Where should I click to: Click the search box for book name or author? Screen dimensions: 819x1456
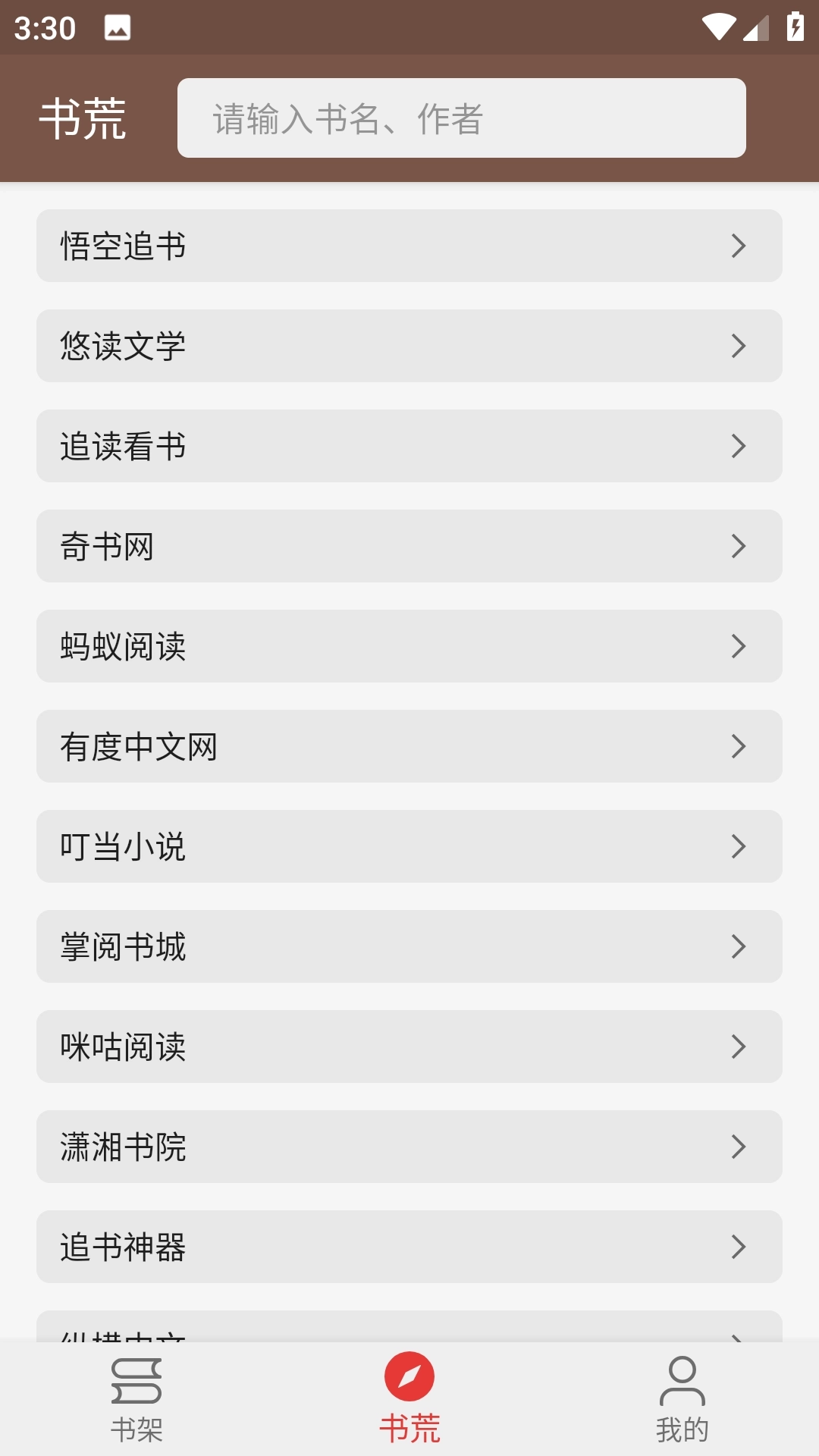463,118
